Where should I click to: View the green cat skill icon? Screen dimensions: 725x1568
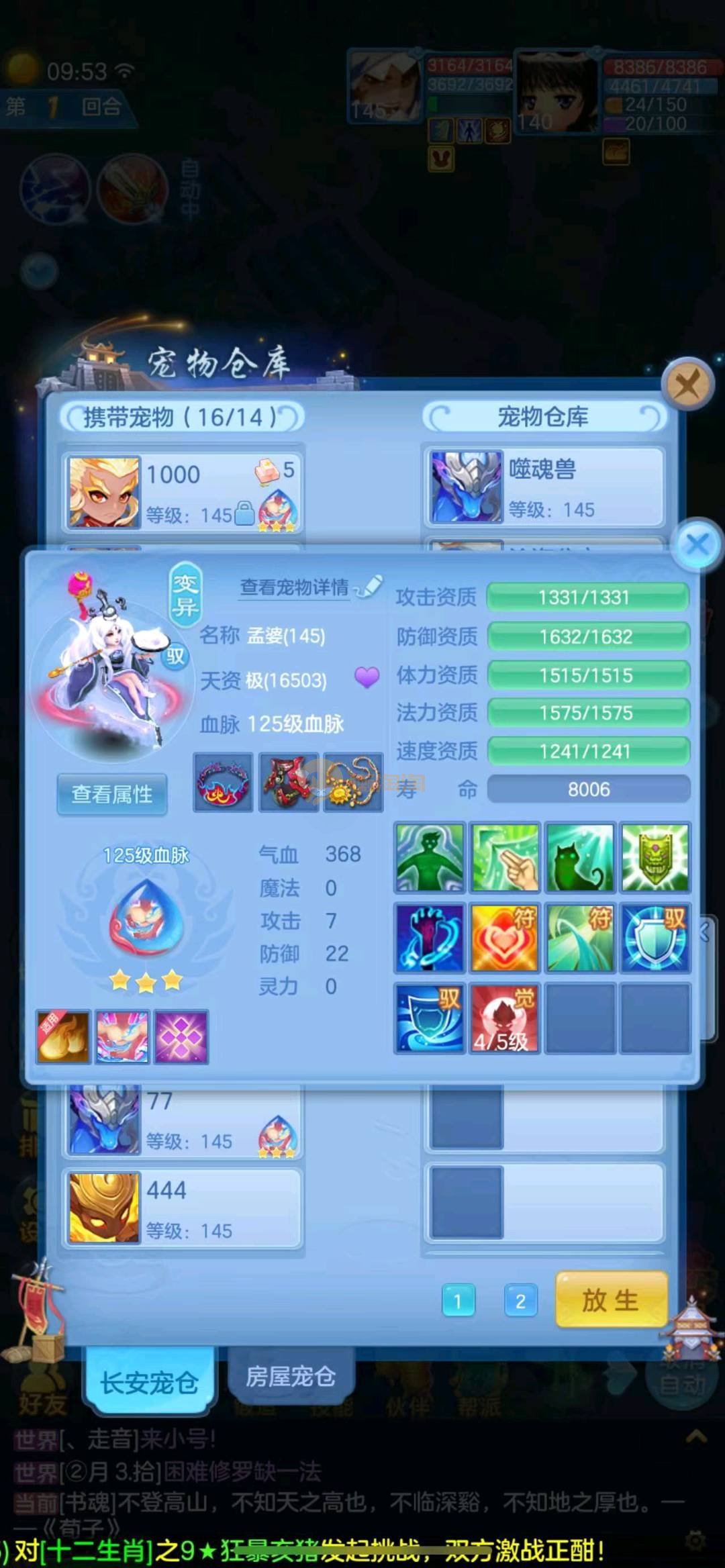[579, 858]
